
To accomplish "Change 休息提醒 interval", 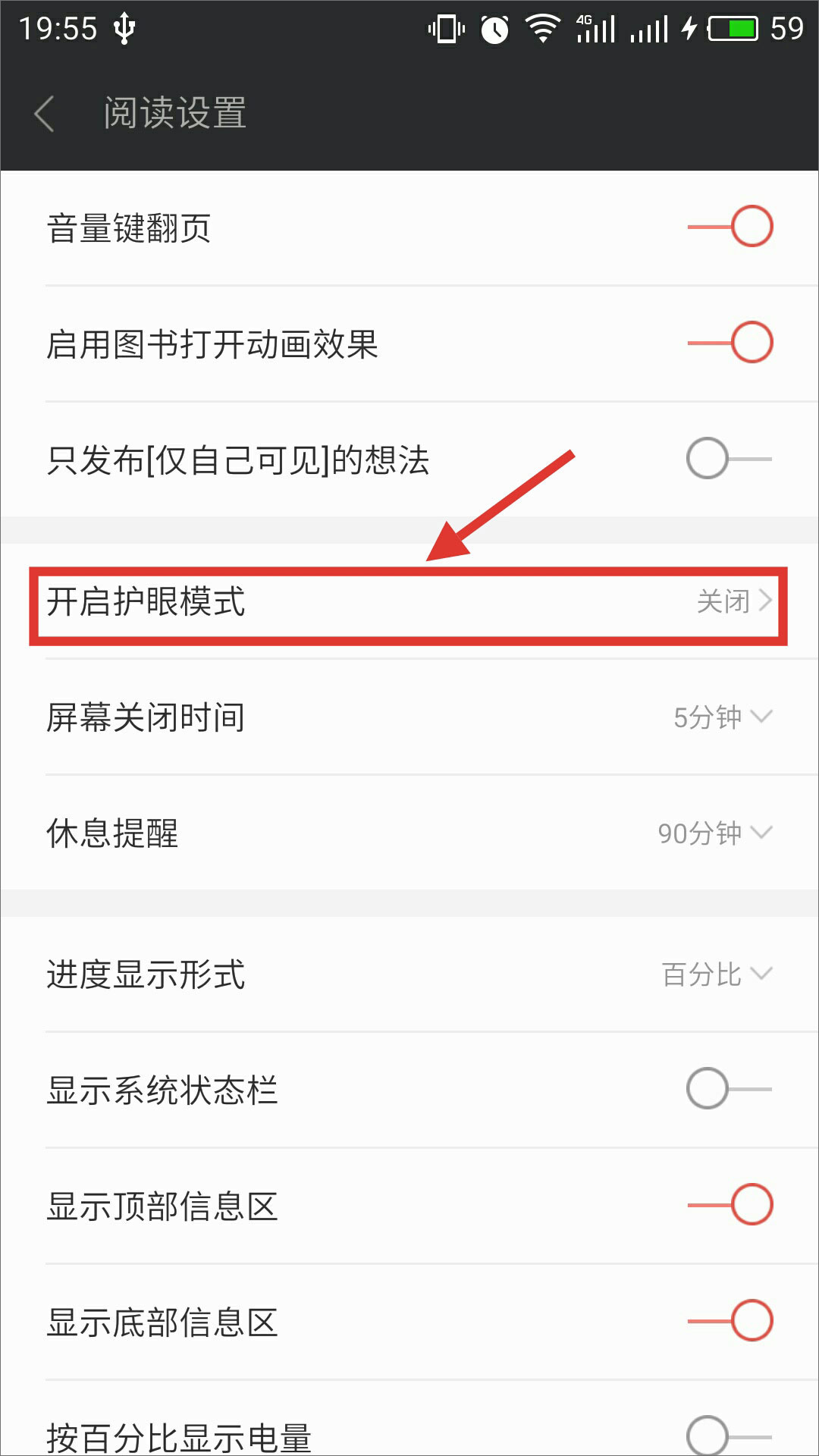I will tap(714, 833).
